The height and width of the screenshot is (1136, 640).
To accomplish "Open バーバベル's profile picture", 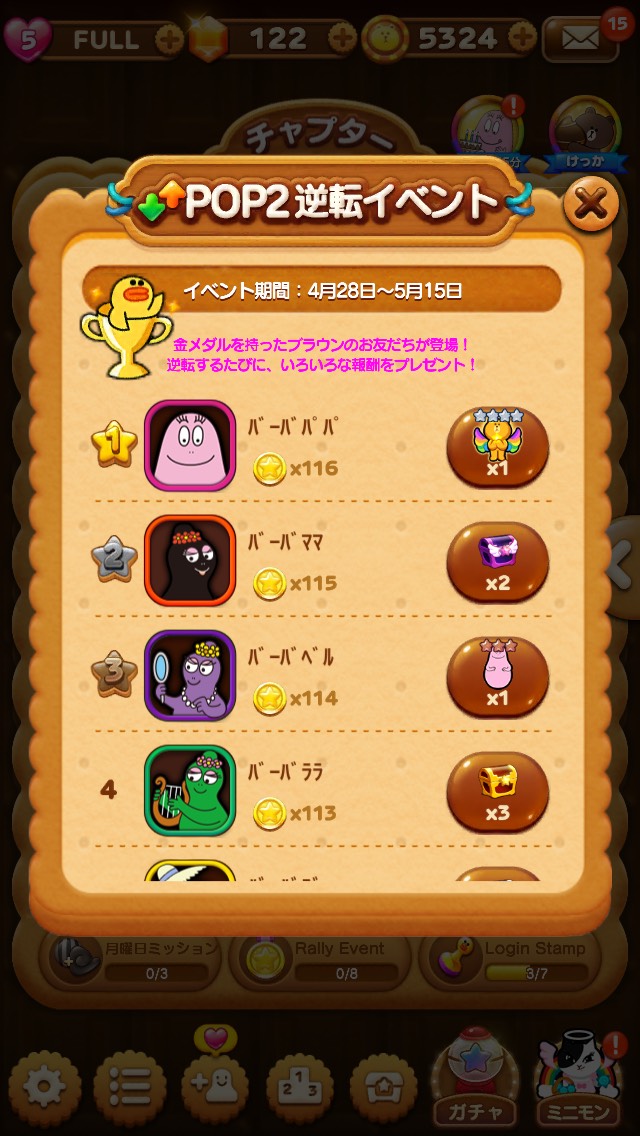I will (190, 676).
